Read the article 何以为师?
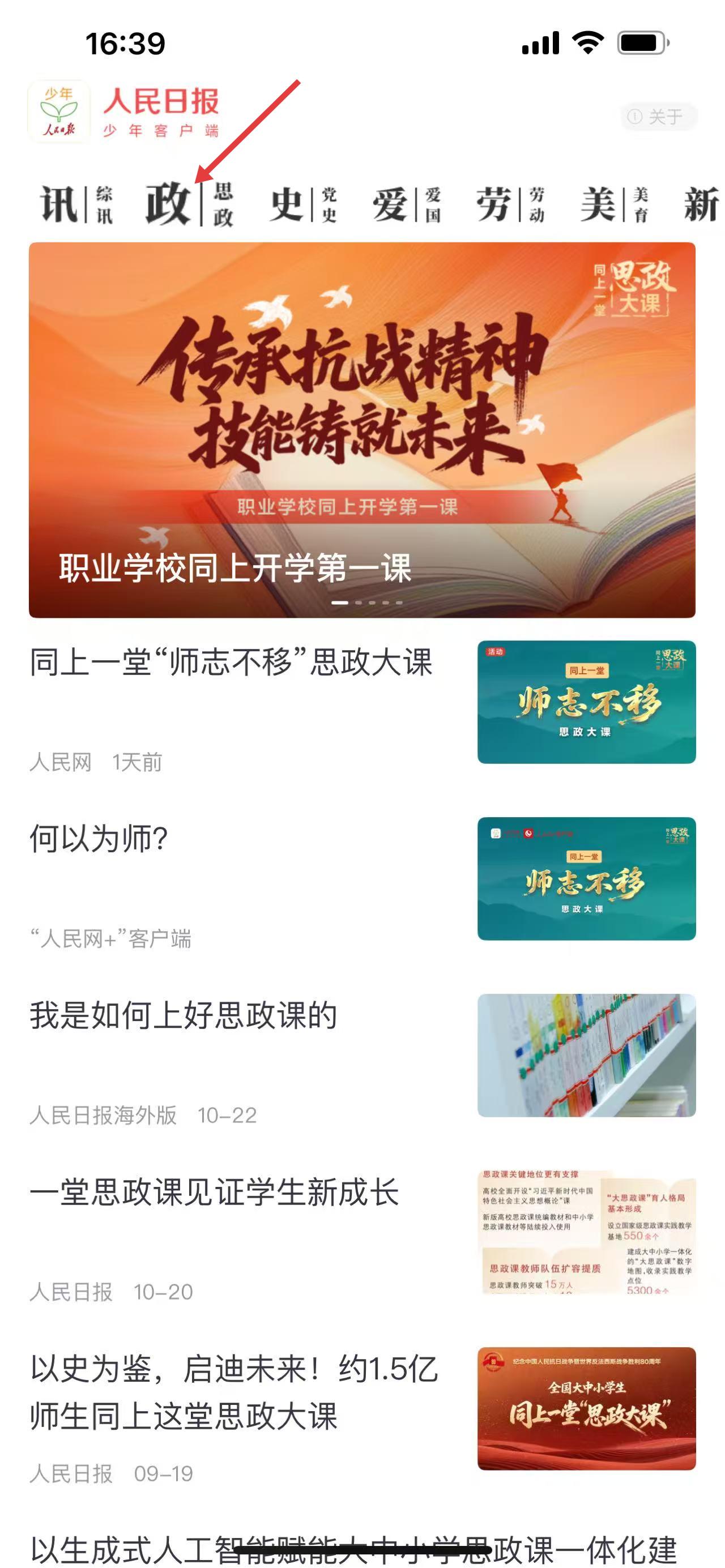This screenshot has height=1568, width=725. tap(99, 839)
